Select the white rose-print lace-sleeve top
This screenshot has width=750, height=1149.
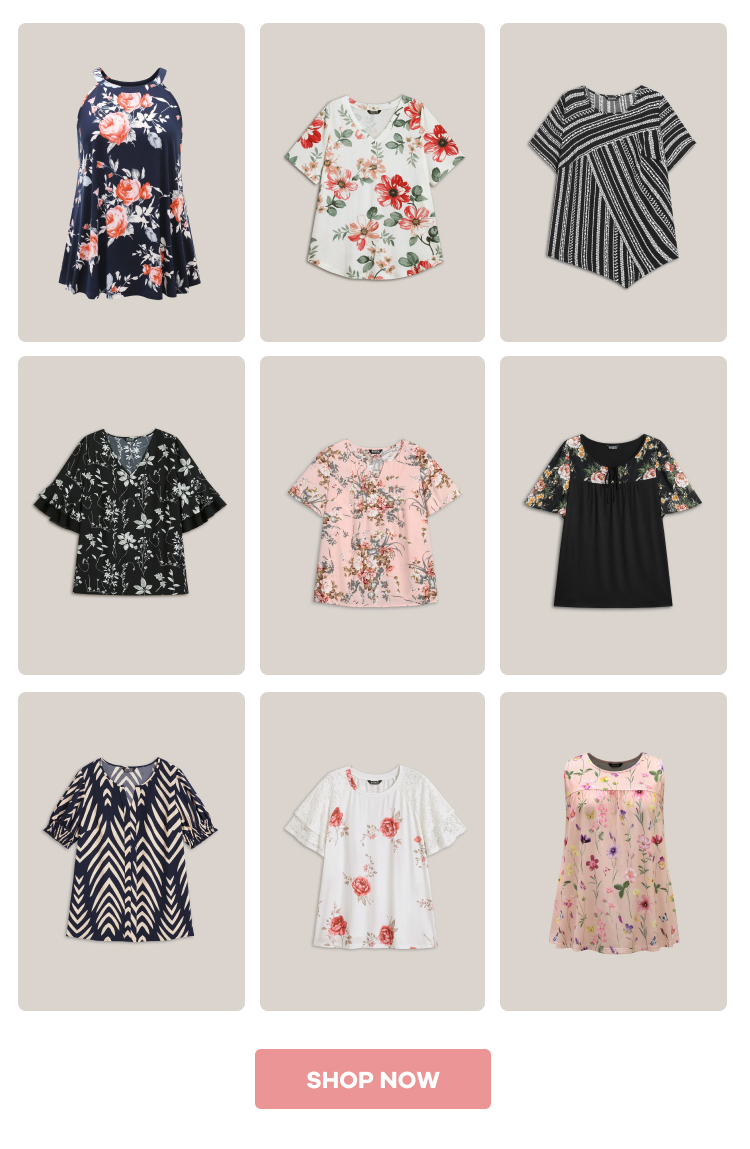(x=372, y=853)
